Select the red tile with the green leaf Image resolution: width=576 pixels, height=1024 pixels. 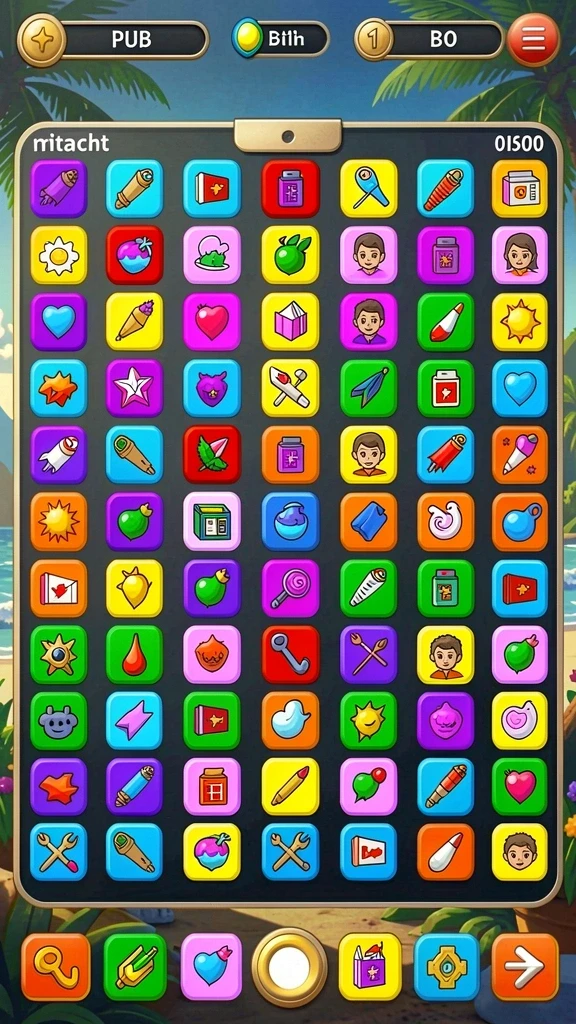[x=212, y=455]
